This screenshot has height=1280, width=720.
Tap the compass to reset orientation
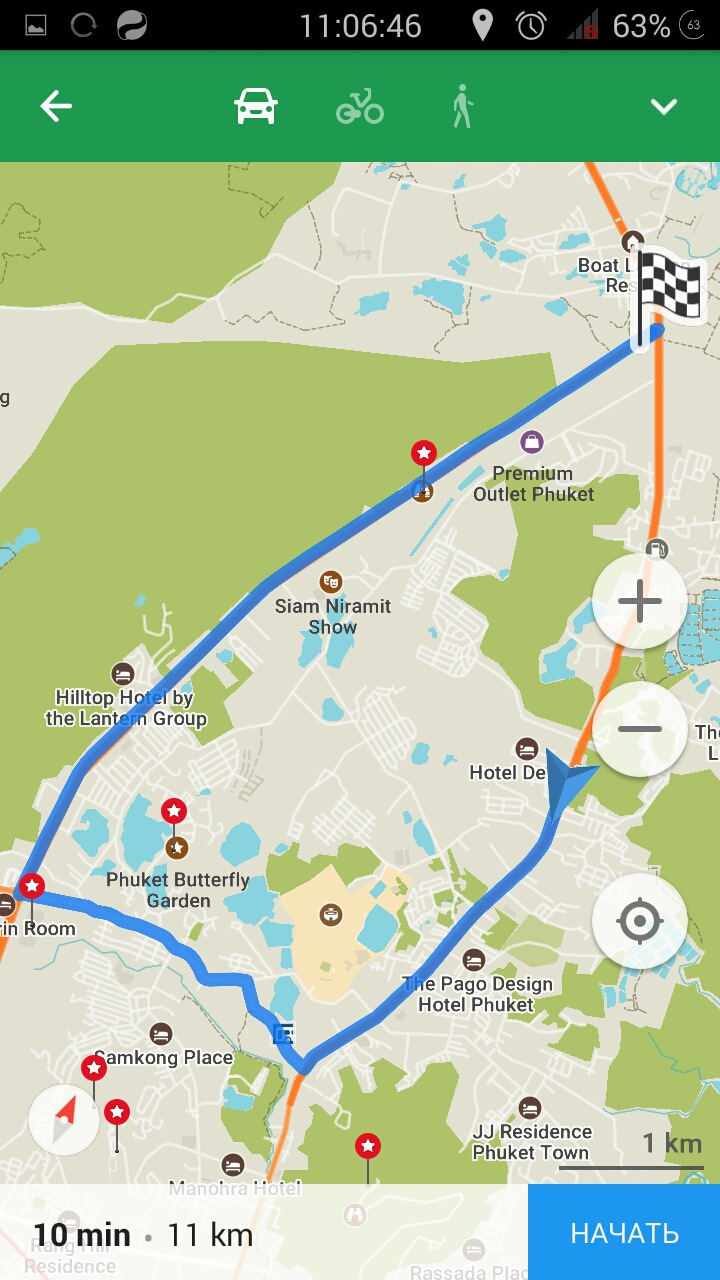coord(64,1119)
